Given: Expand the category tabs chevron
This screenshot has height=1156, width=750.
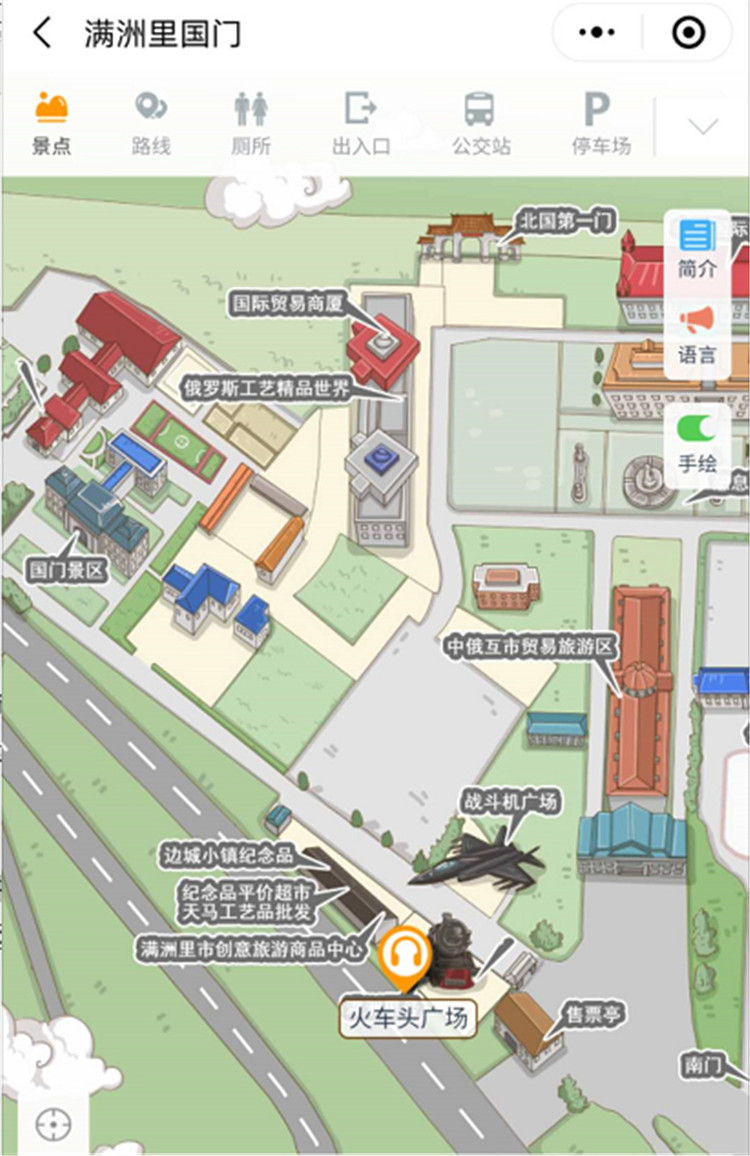Looking at the screenshot, I should tap(703, 127).
